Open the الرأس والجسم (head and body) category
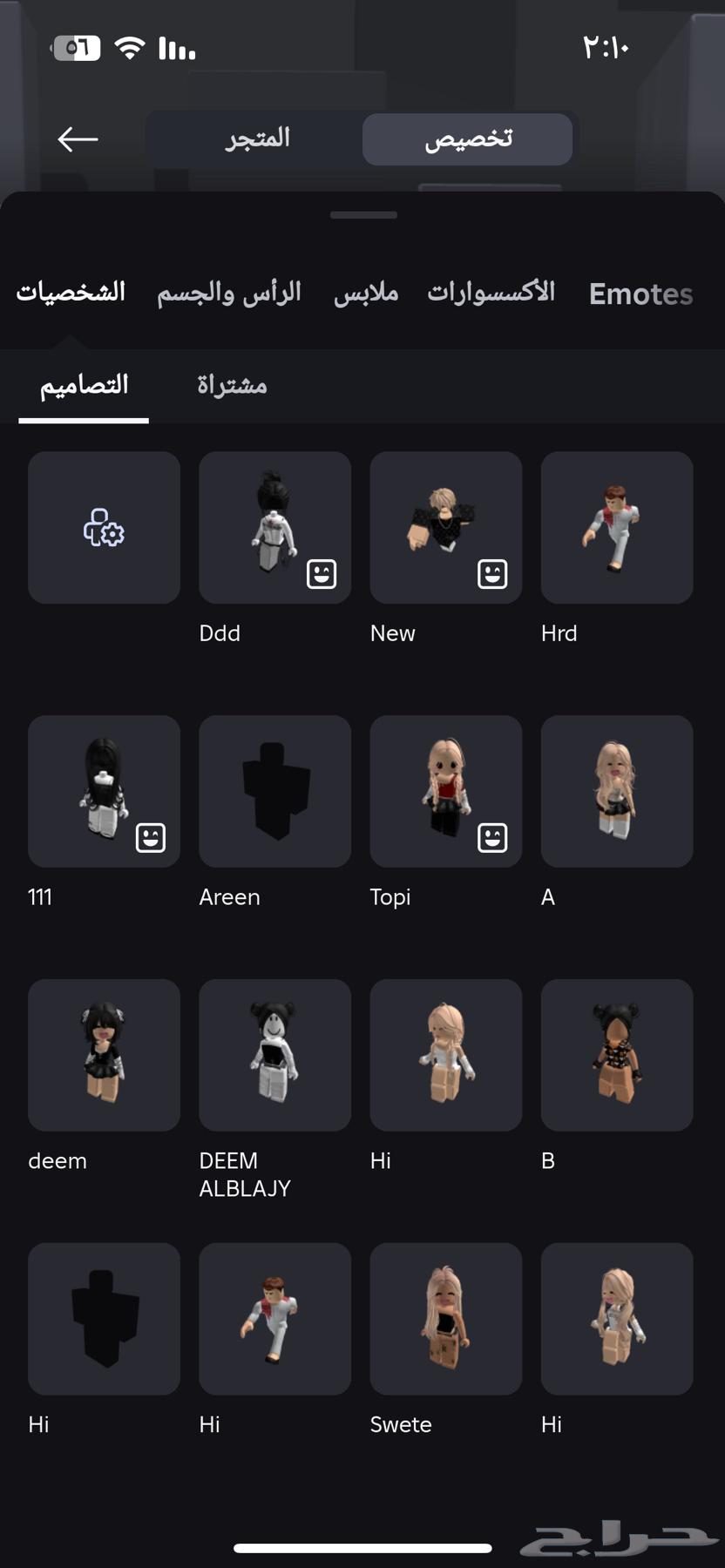This screenshot has width=725, height=1568. click(x=227, y=293)
